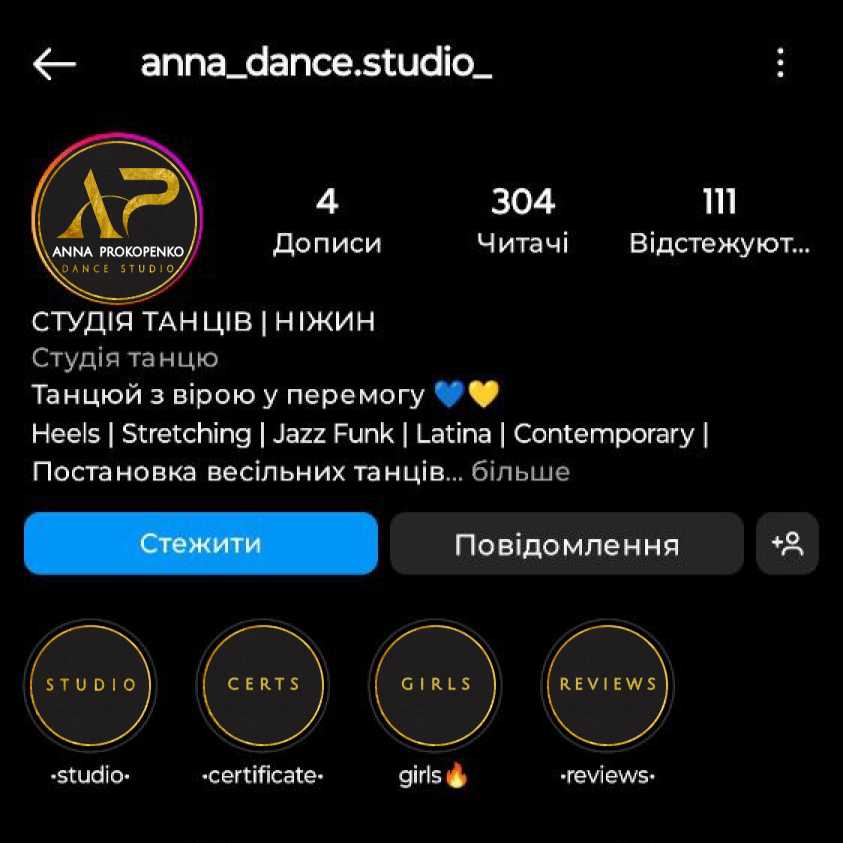Open the 4 Дописи posts count
Viewport: 843px width, 843px height.
coord(327,222)
